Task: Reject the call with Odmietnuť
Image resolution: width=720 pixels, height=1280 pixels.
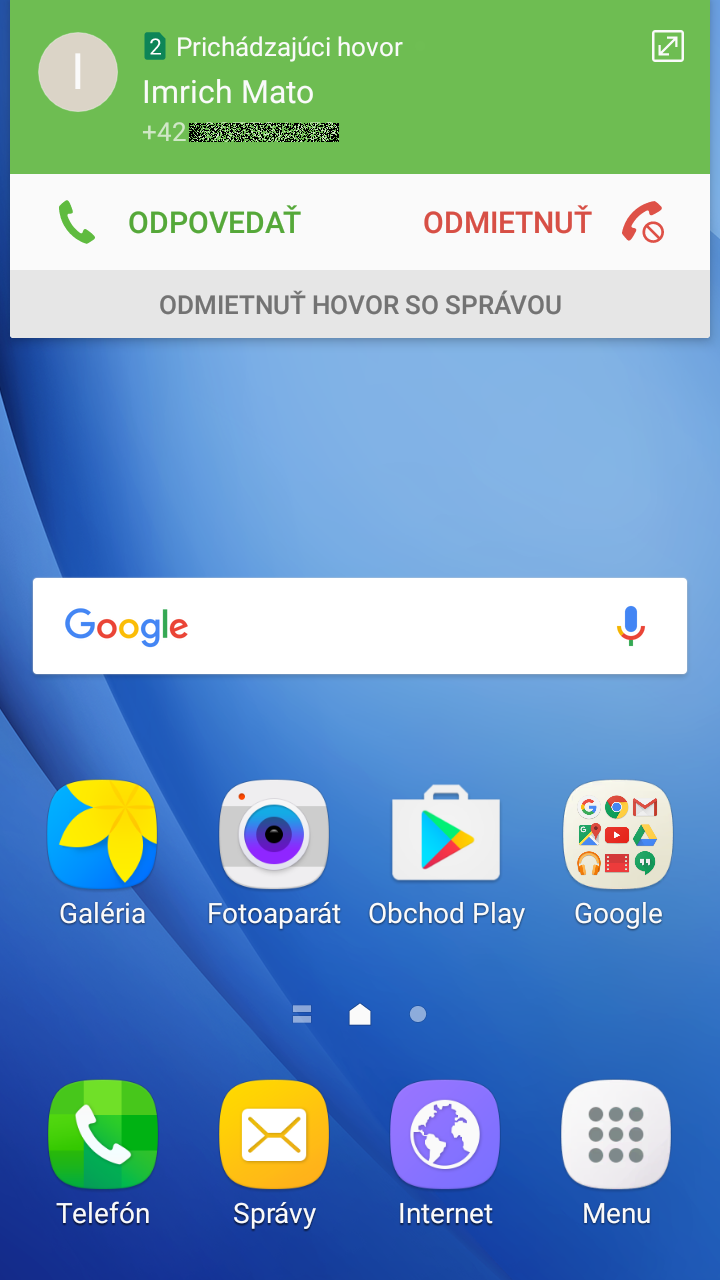Action: click(544, 222)
